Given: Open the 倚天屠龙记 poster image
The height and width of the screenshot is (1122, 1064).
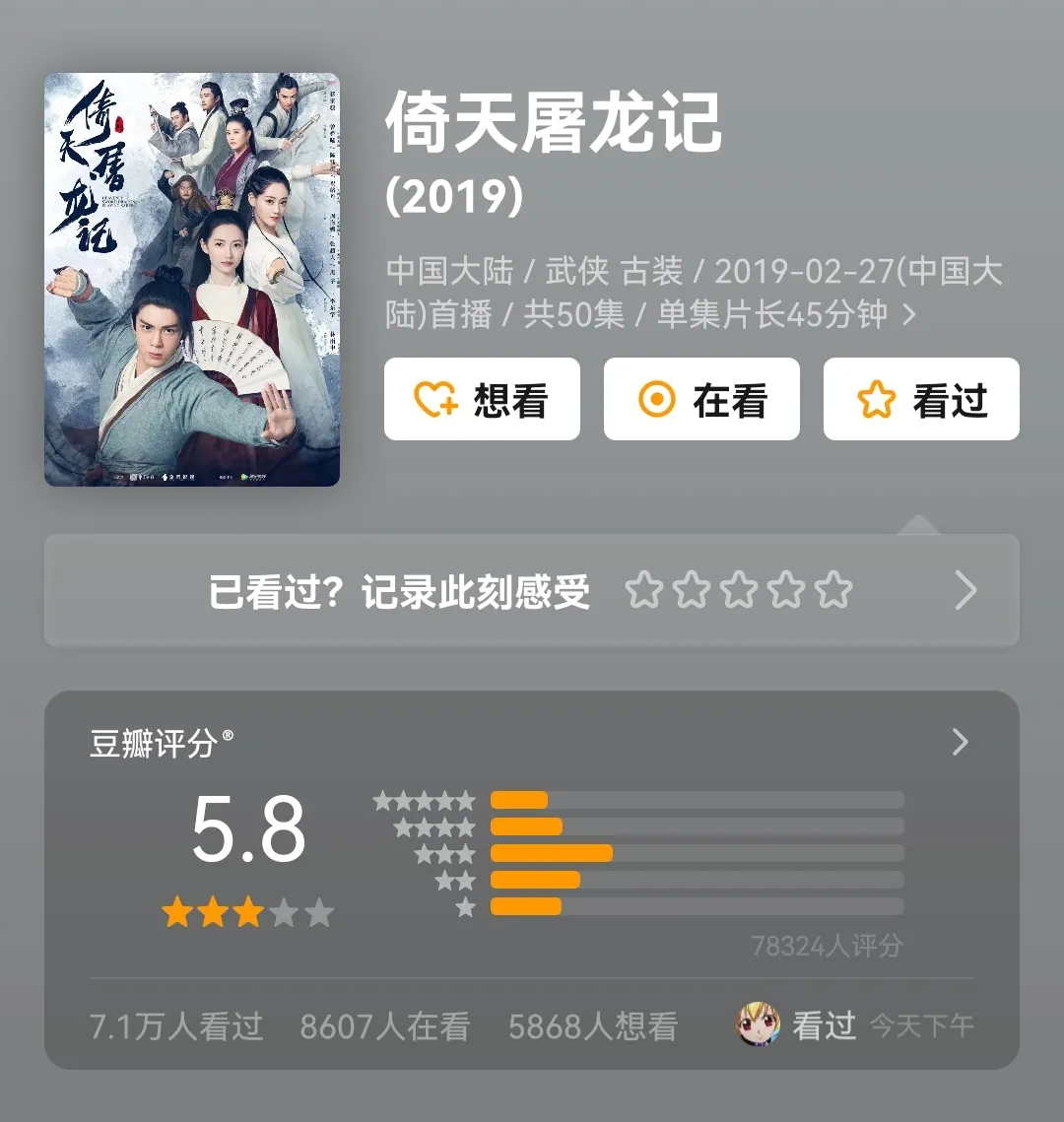Looking at the screenshot, I should pos(192,280).
